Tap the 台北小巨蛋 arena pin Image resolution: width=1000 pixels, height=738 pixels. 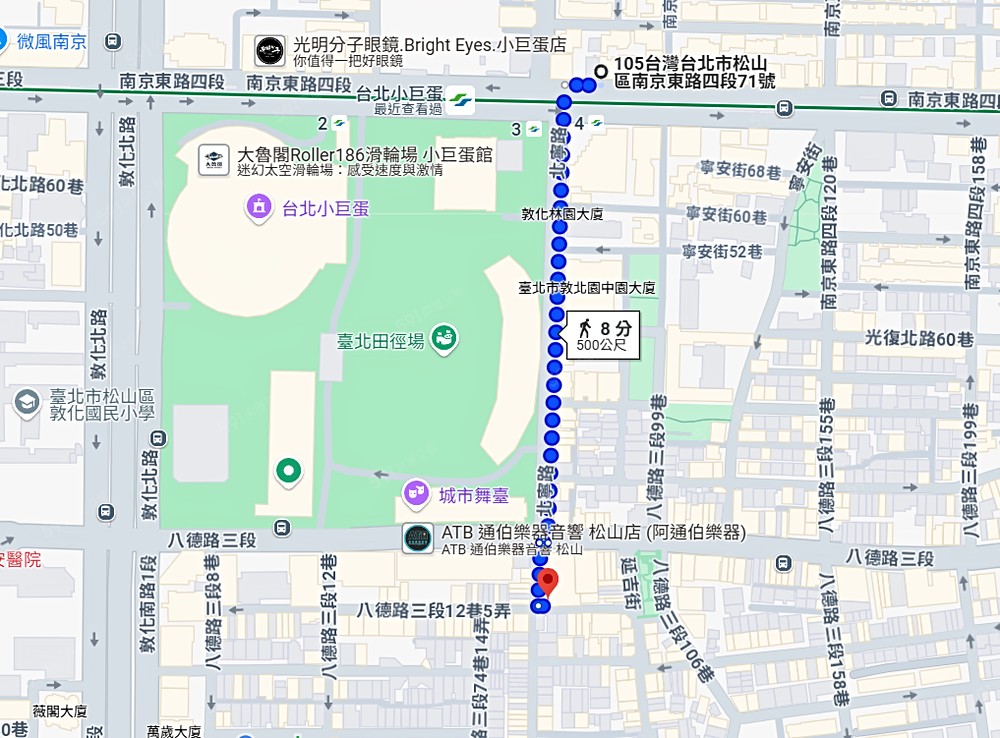[x=259, y=208]
